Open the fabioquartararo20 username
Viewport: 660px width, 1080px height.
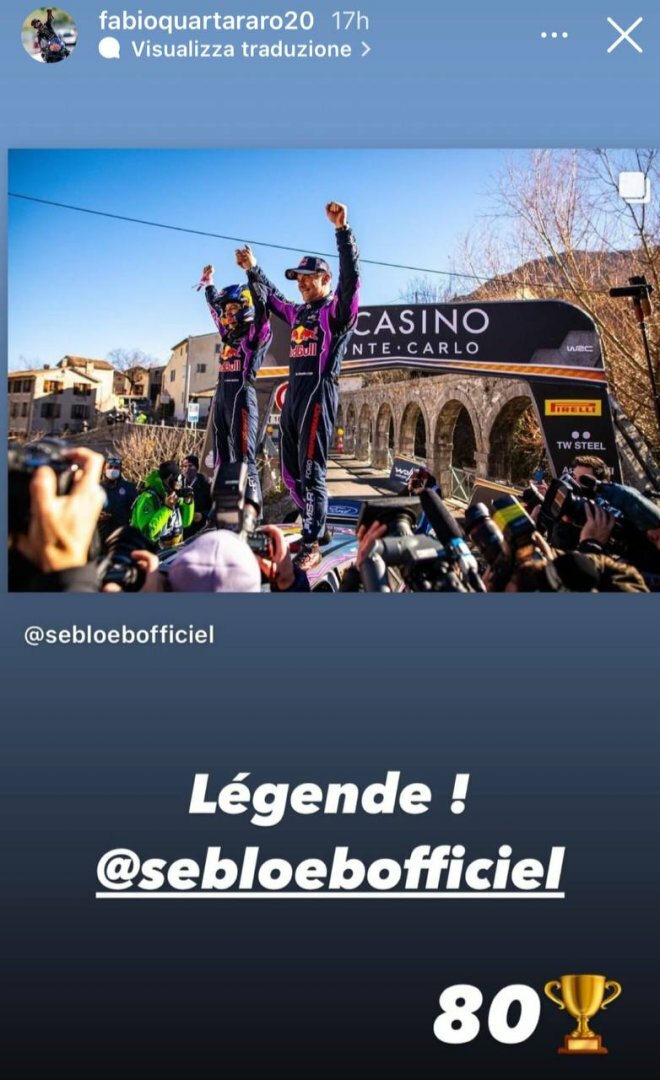coord(205,20)
